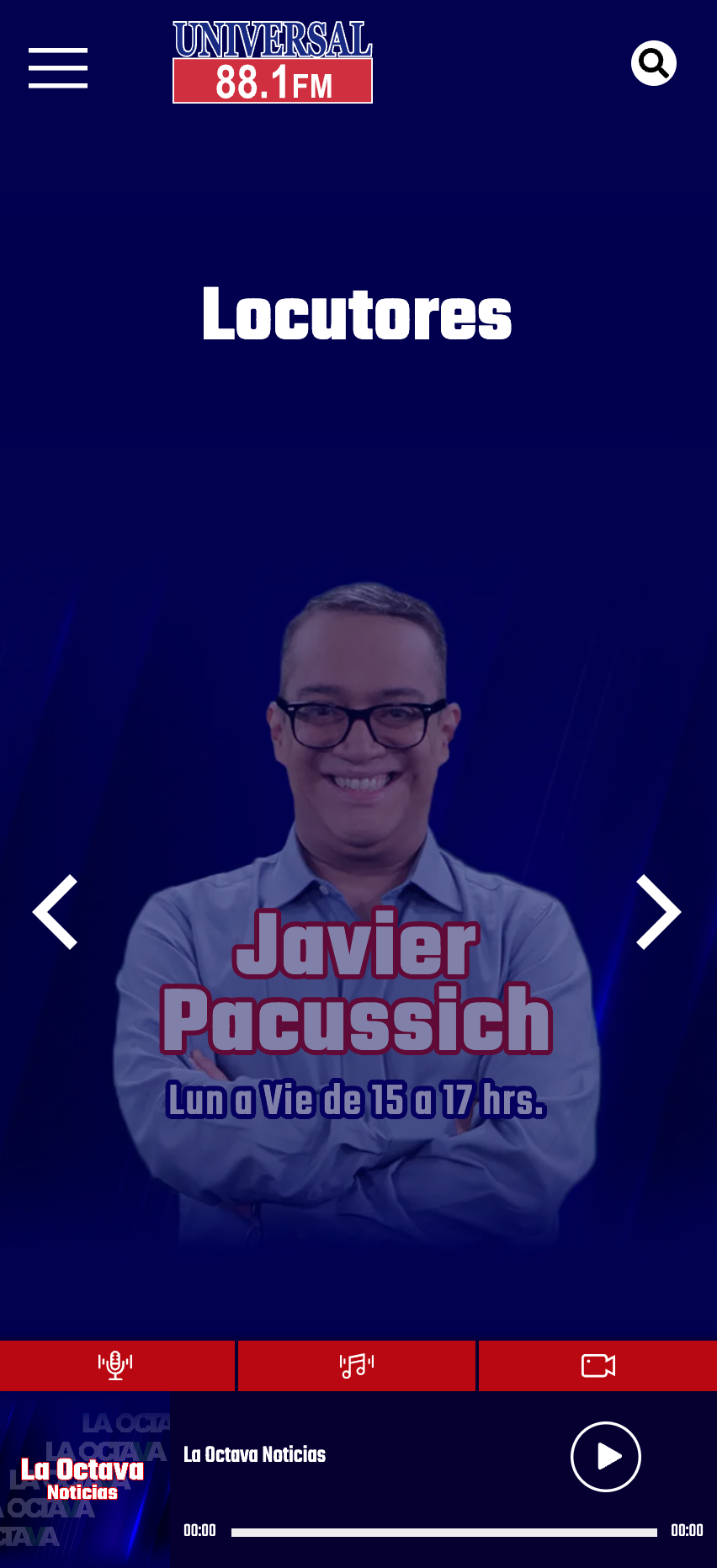Switch to the video camera tab

point(598,1365)
